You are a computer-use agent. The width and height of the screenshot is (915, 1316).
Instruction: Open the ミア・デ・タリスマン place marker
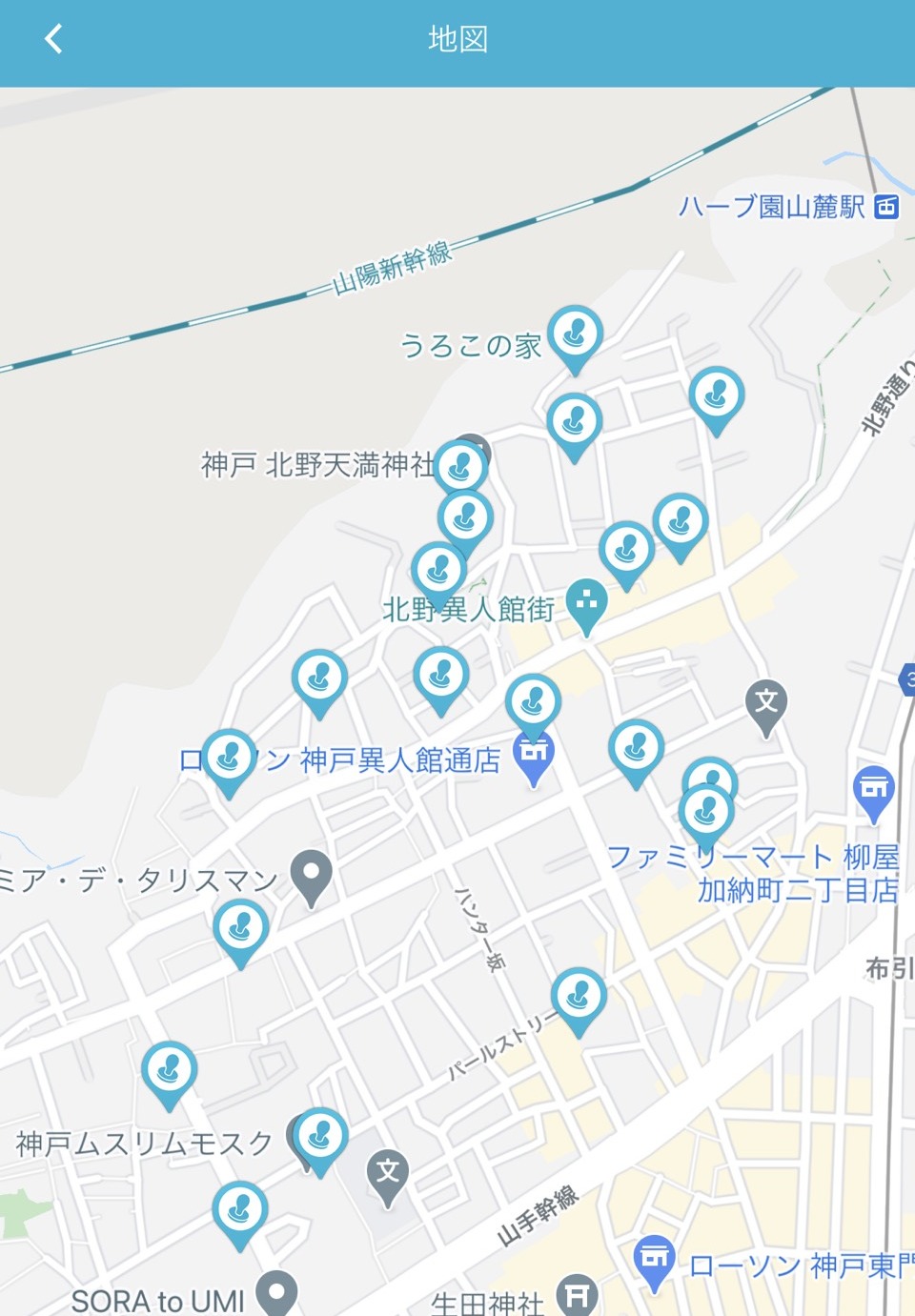[x=311, y=873]
